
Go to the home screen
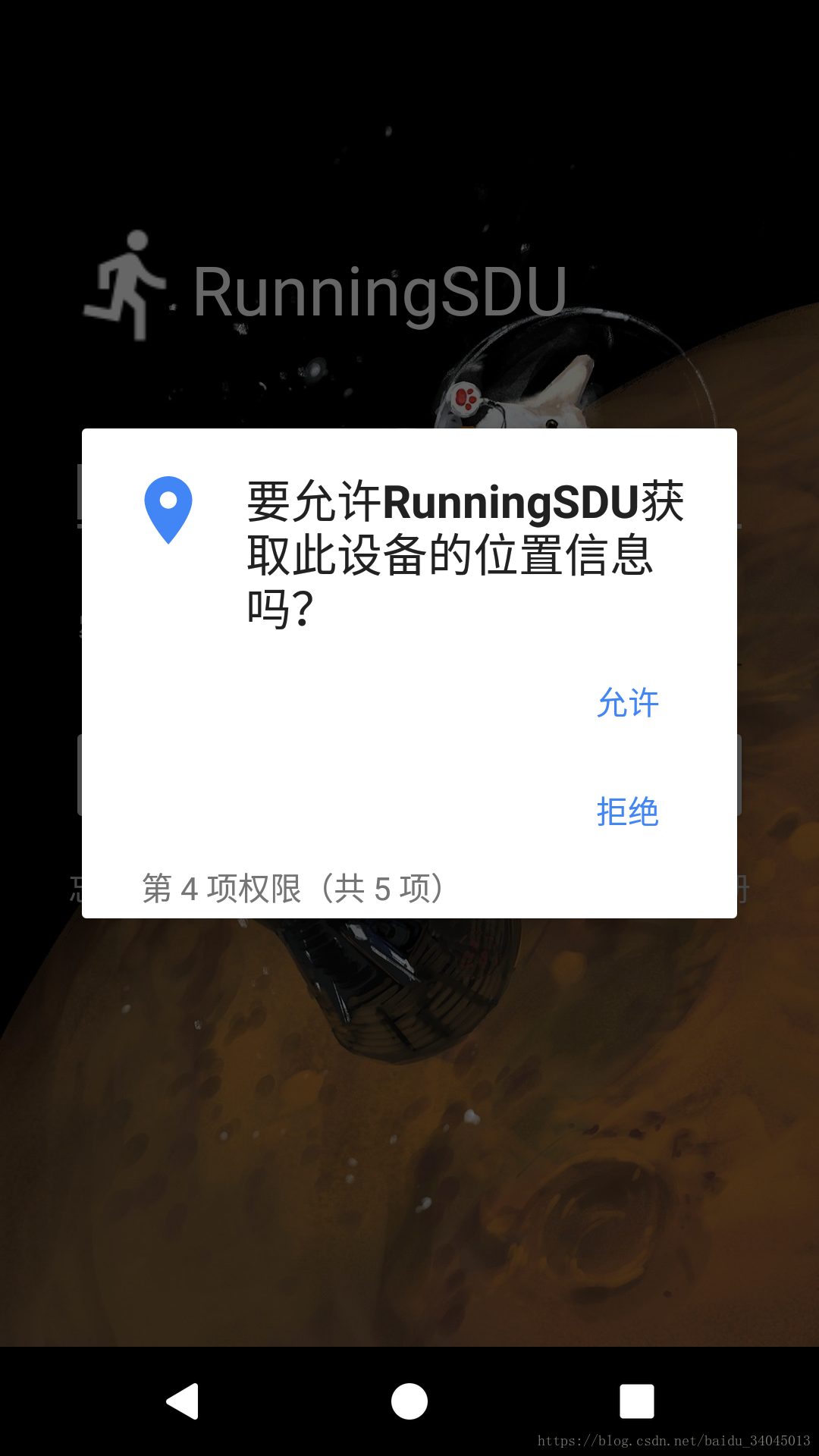(409, 1401)
